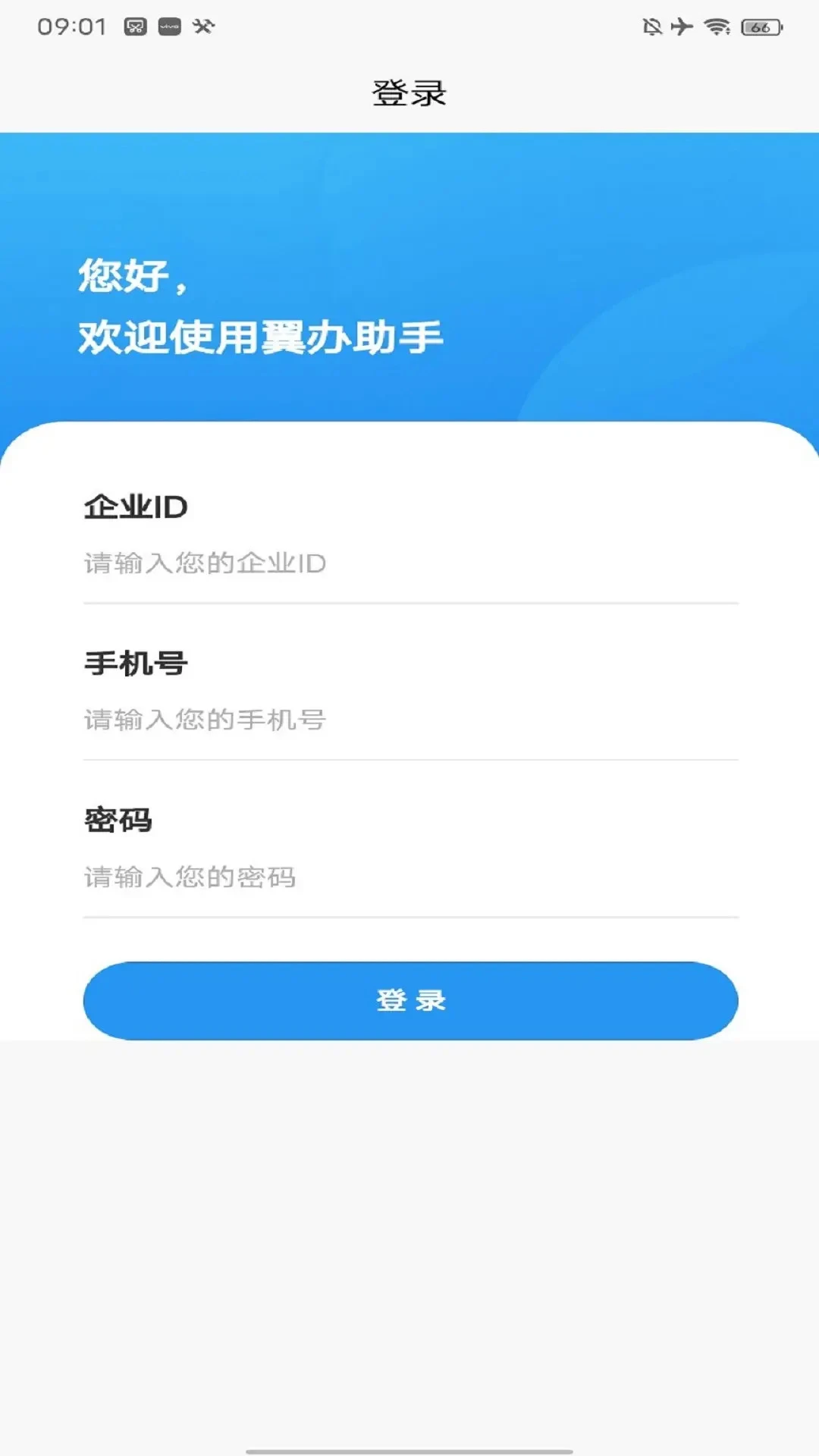Tap the clock showing 09:01
819x1456 pixels.
(x=71, y=27)
